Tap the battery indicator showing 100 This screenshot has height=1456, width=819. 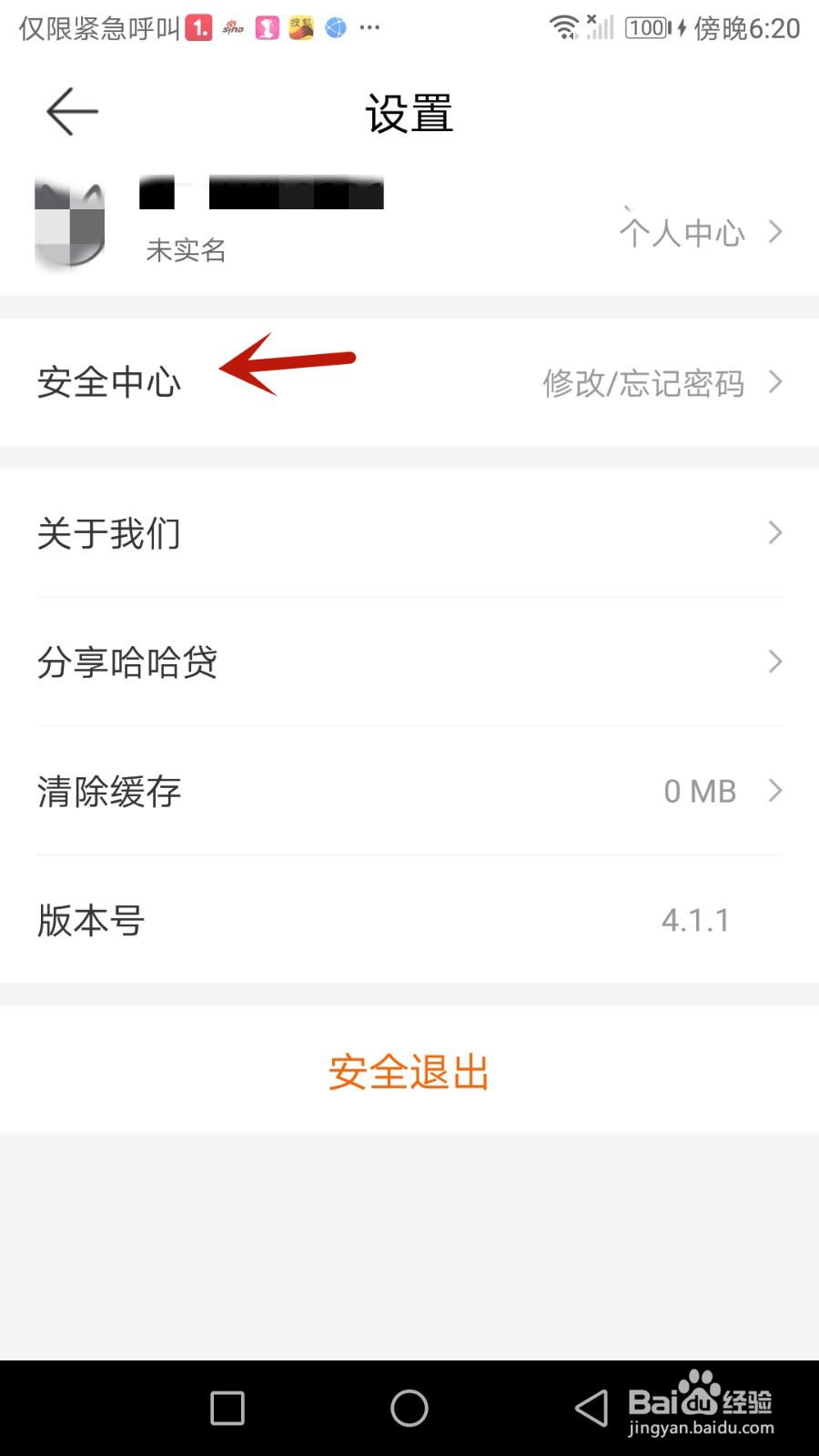coord(646,28)
